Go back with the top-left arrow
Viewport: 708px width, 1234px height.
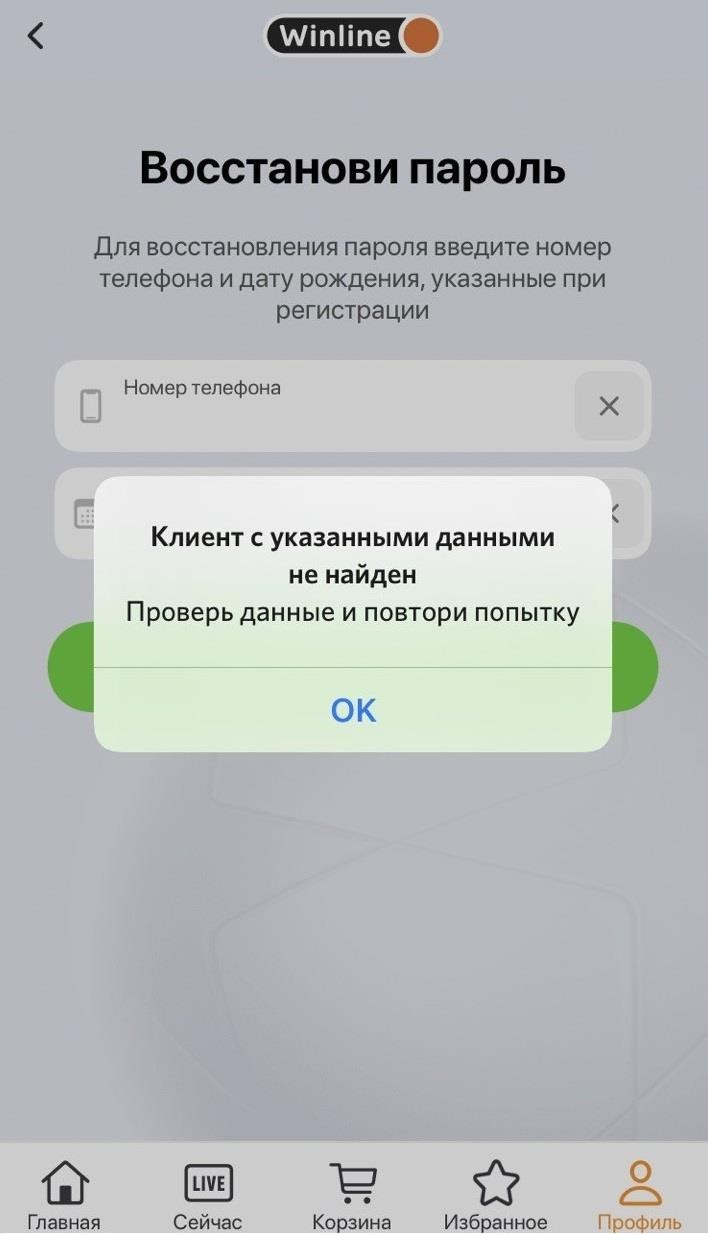(36, 36)
